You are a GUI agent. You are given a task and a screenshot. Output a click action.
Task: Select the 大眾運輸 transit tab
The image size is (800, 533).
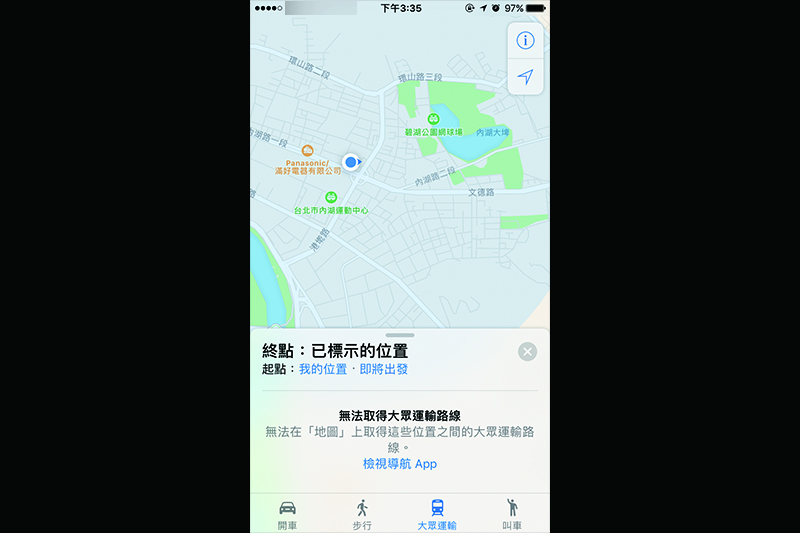pos(437,513)
